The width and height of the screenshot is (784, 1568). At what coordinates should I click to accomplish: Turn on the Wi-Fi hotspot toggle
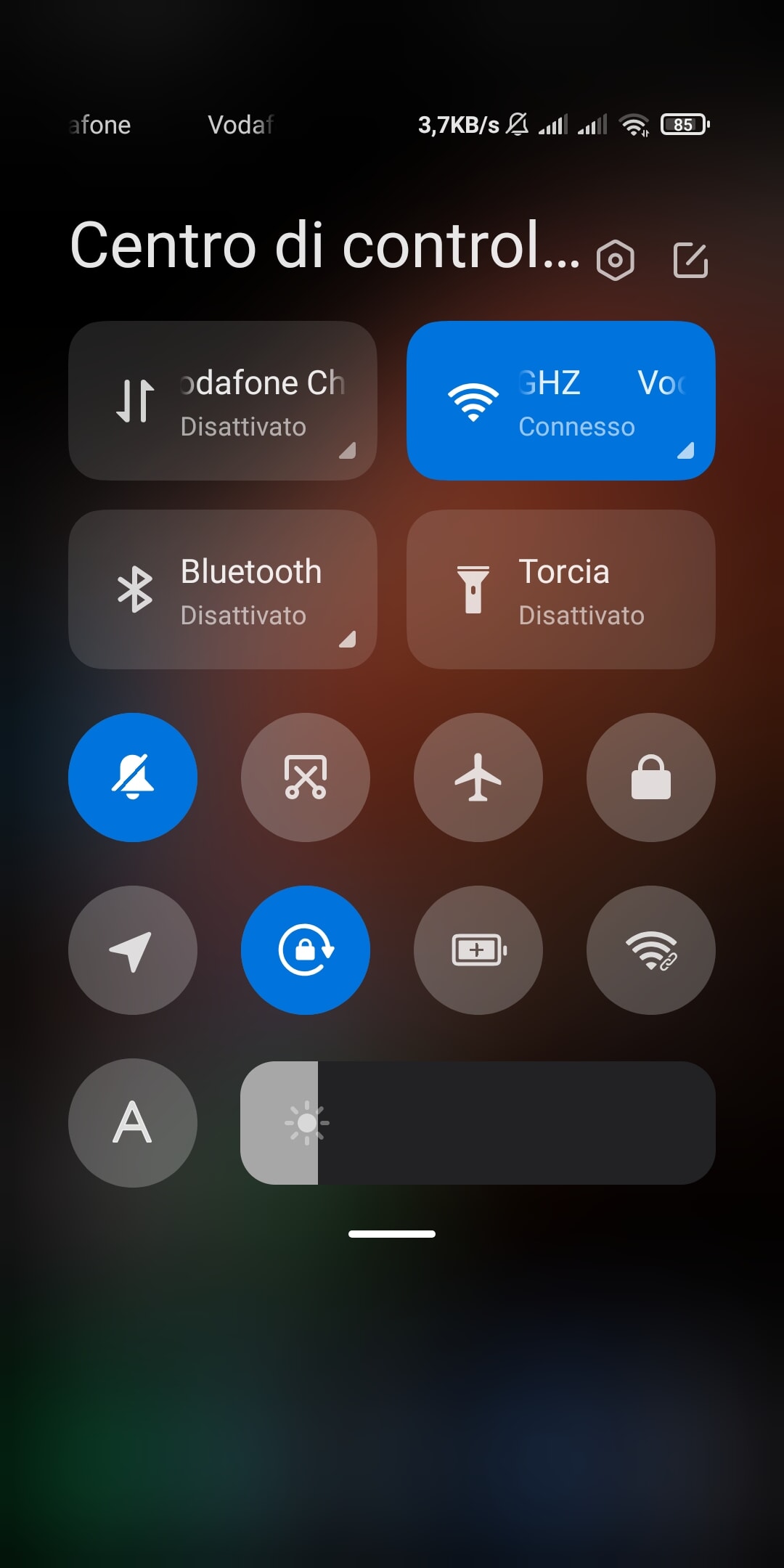pyautogui.click(x=651, y=950)
